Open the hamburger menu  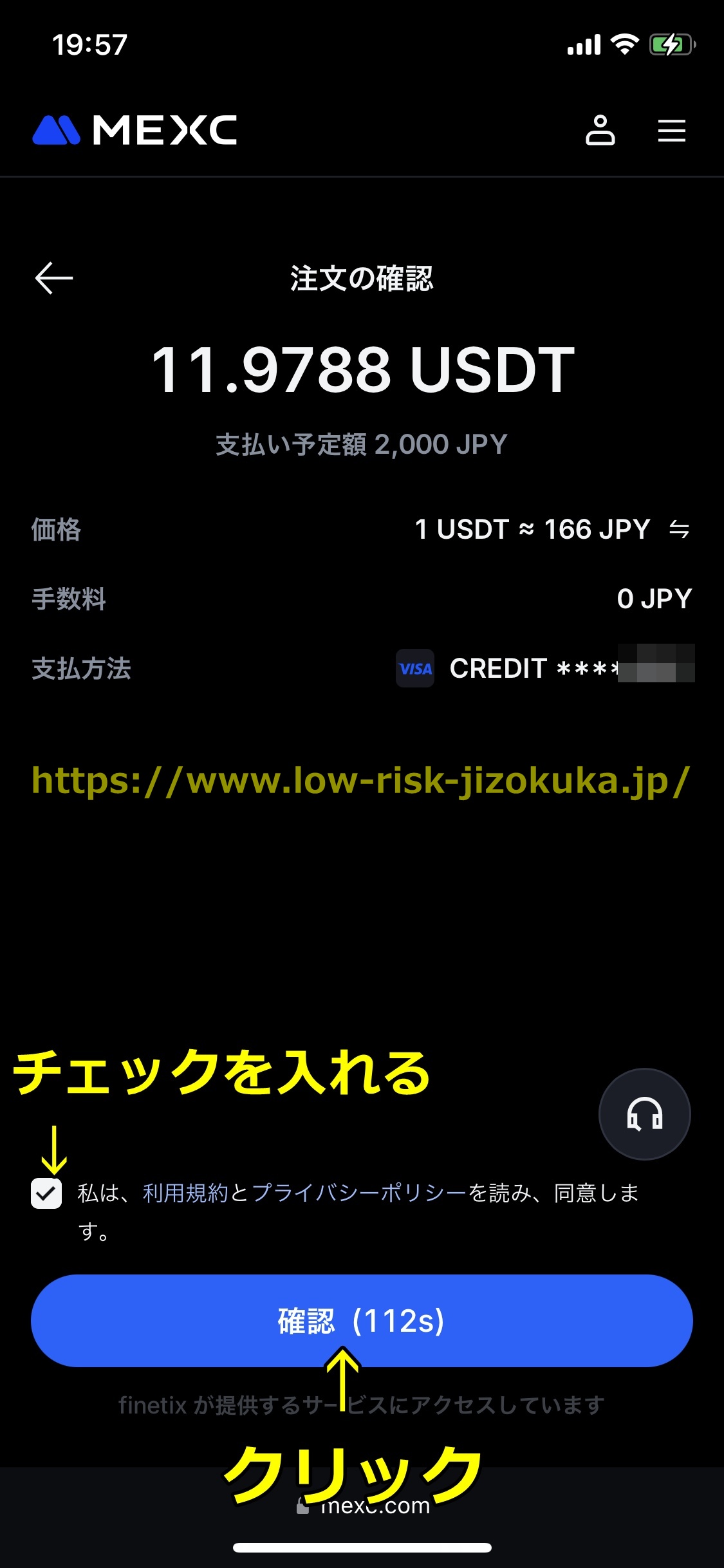tap(671, 131)
